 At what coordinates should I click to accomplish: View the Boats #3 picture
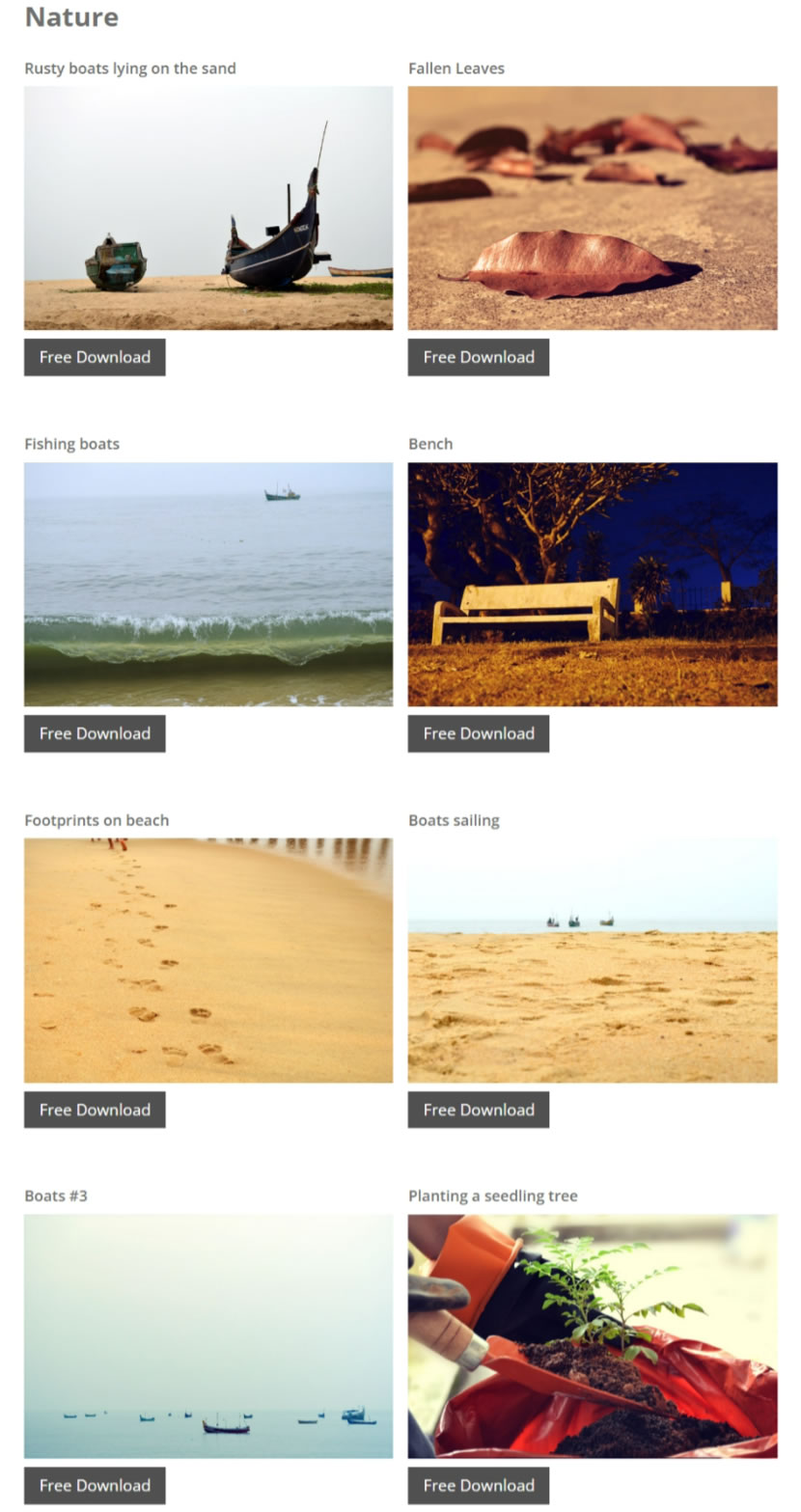click(208, 1335)
